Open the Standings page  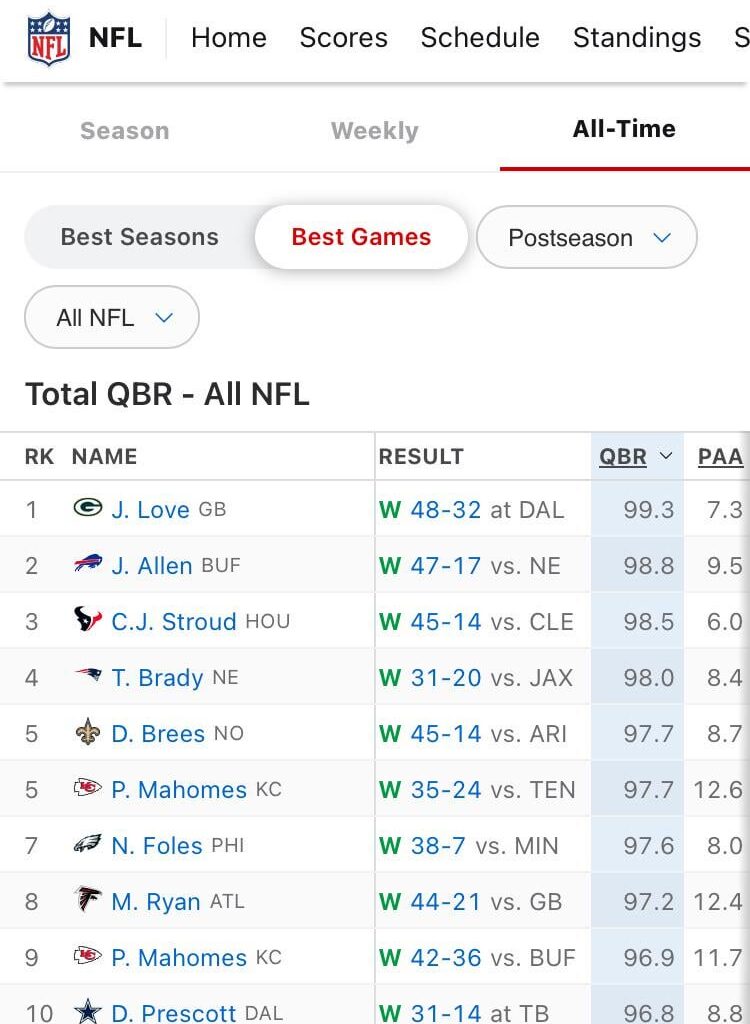click(x=636, y=38)
